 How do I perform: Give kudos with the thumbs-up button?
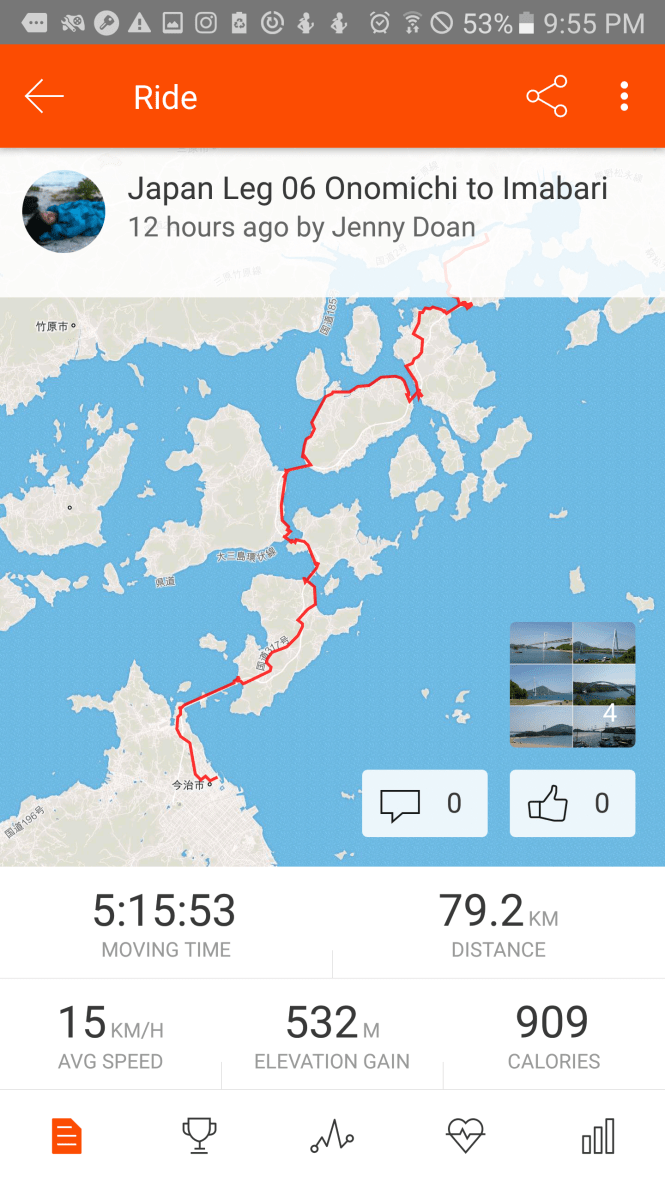tap(572, 803)
